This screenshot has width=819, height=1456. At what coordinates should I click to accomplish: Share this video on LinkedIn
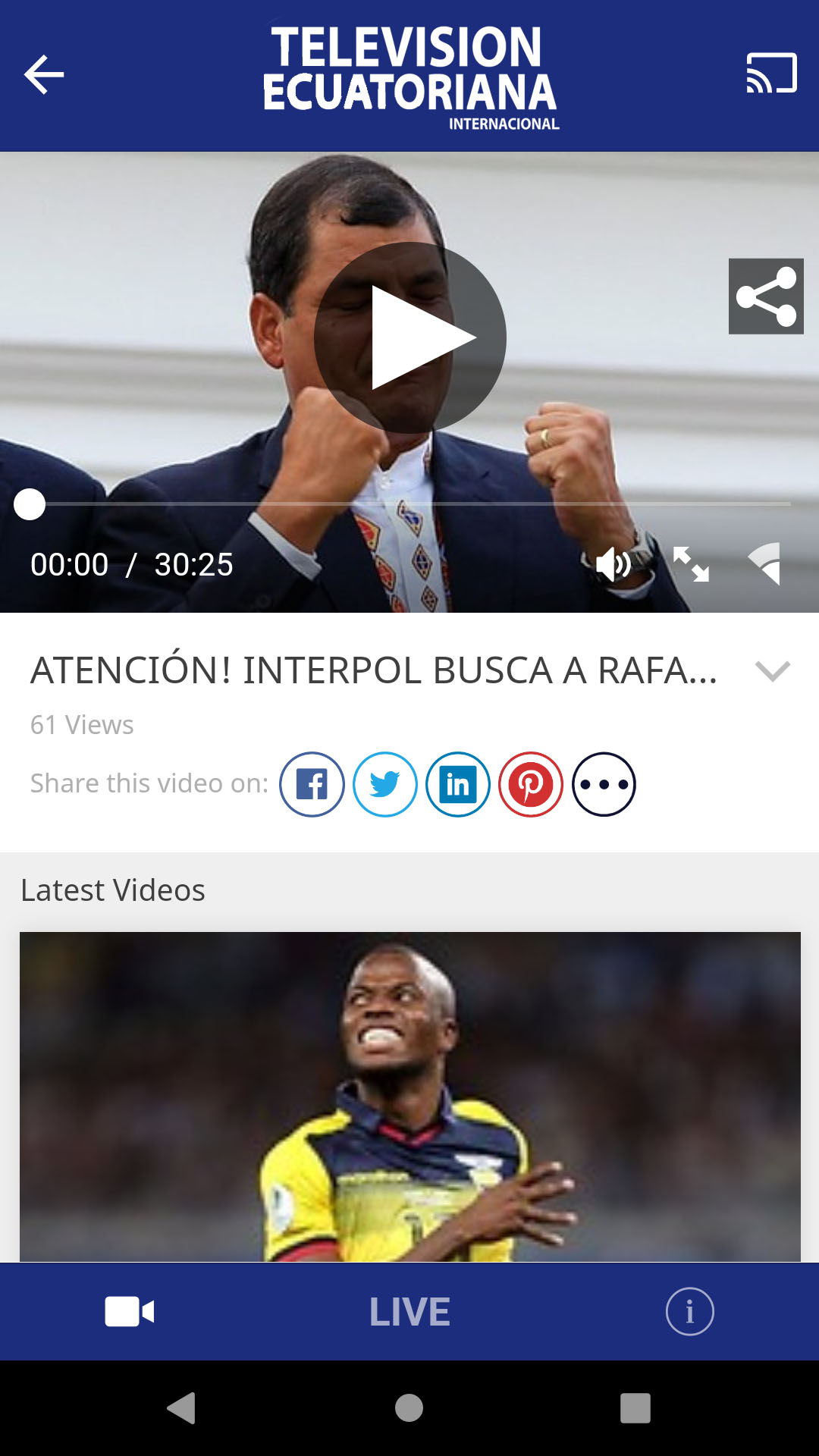tap(458, 784)
